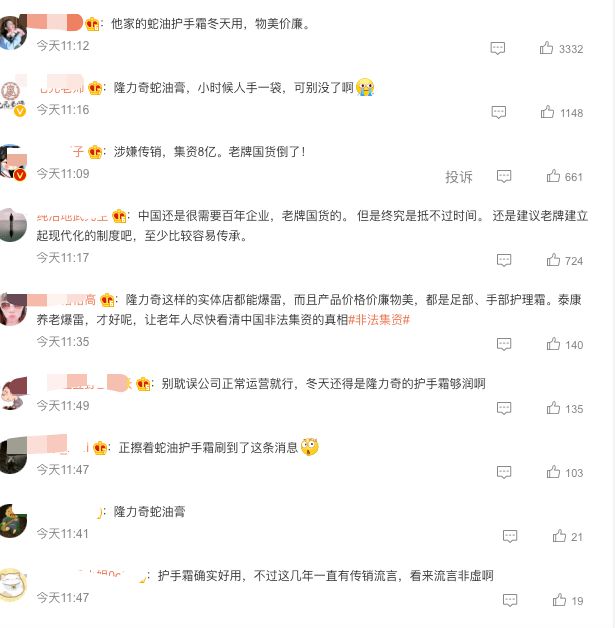
Task: Reply to the 正擦着蛇油护手霜 comment
Action: click(504, 472)
